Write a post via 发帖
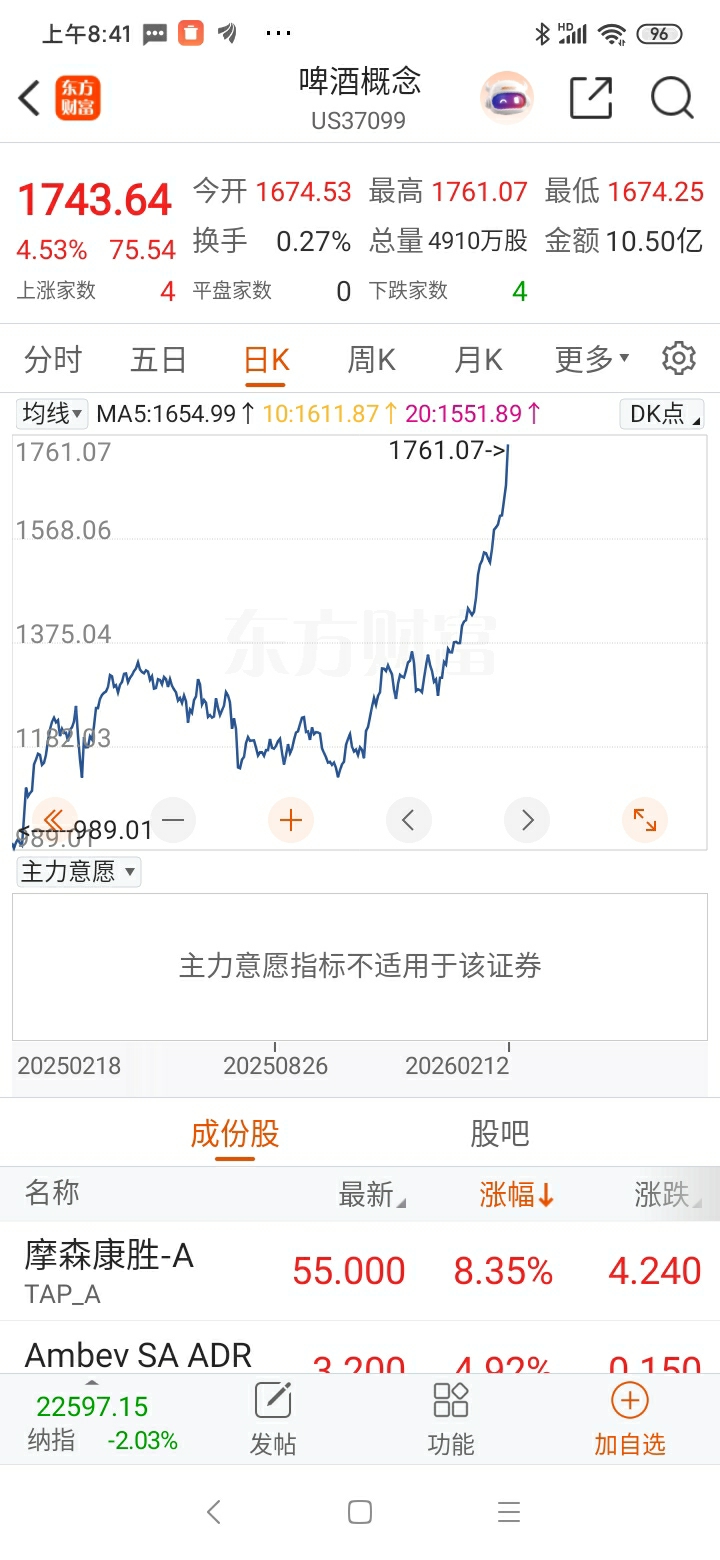This screenshot has height=1560, width=720. coord(272,1419)
